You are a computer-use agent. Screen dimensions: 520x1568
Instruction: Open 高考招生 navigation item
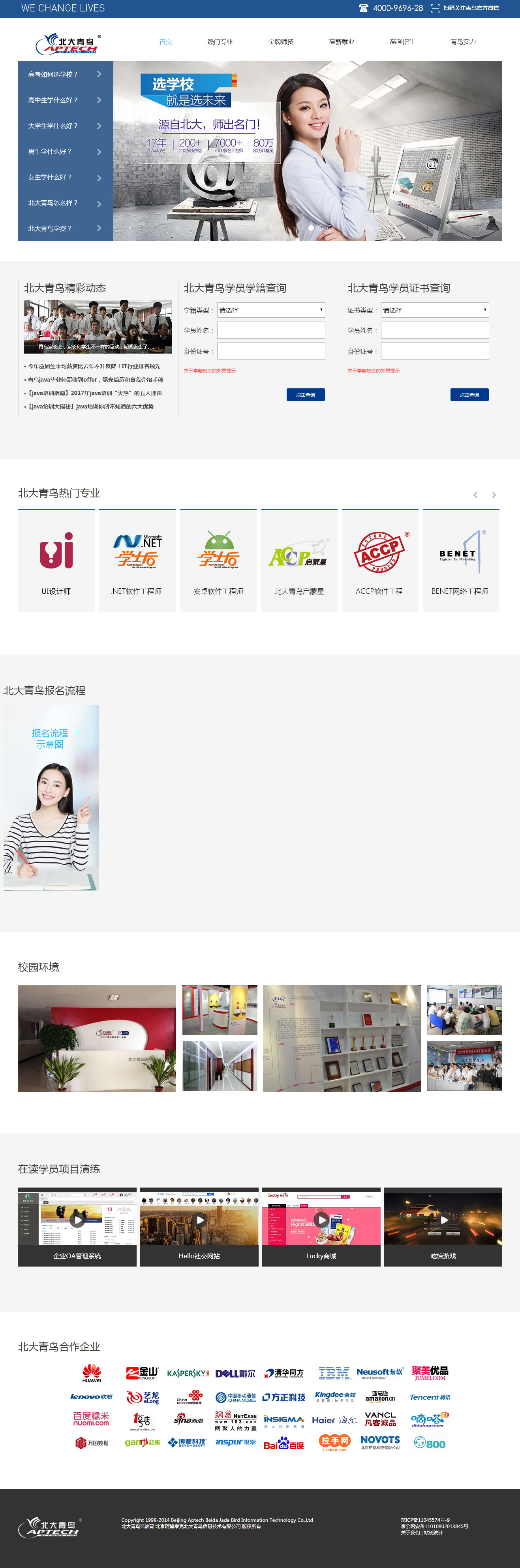pos(402,42)
